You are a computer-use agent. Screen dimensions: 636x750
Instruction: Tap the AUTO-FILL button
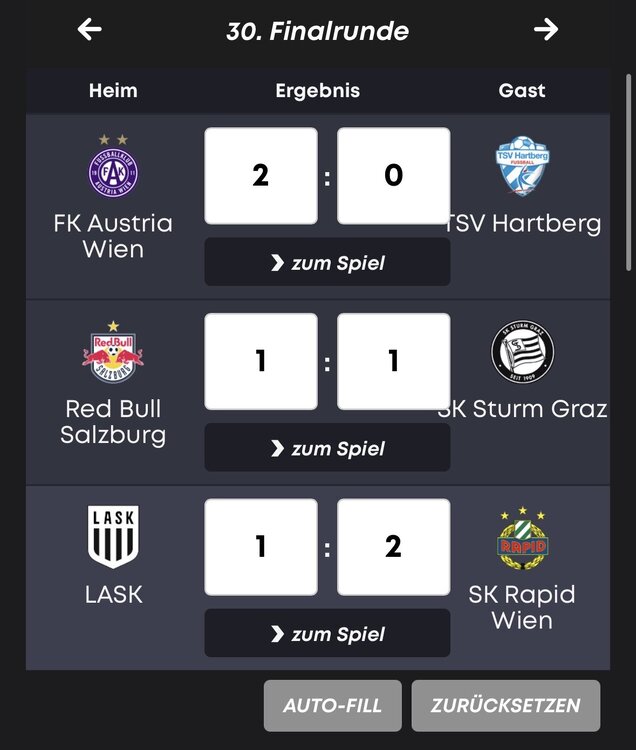332,705
